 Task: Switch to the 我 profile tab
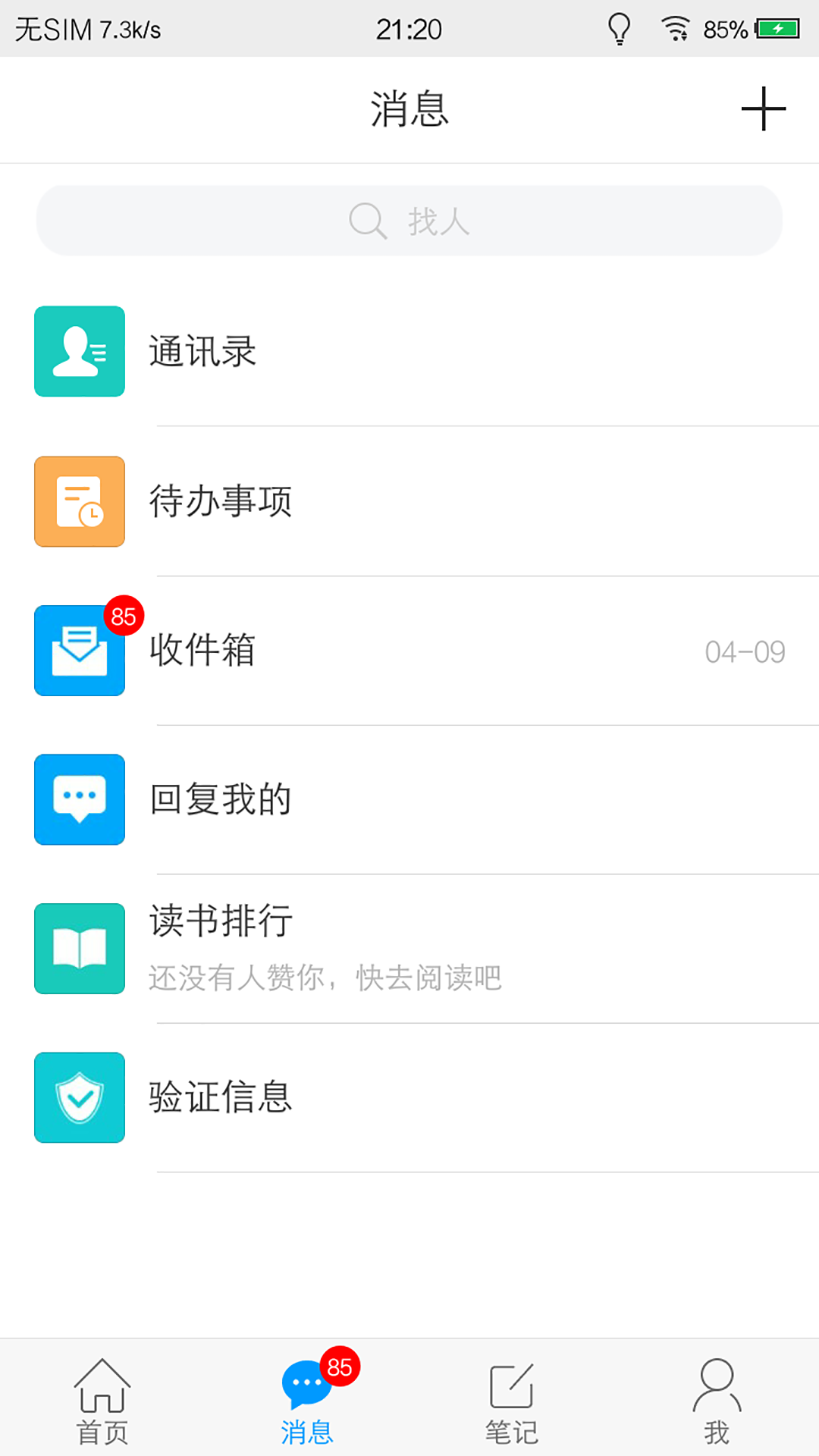click(717, 1400)
